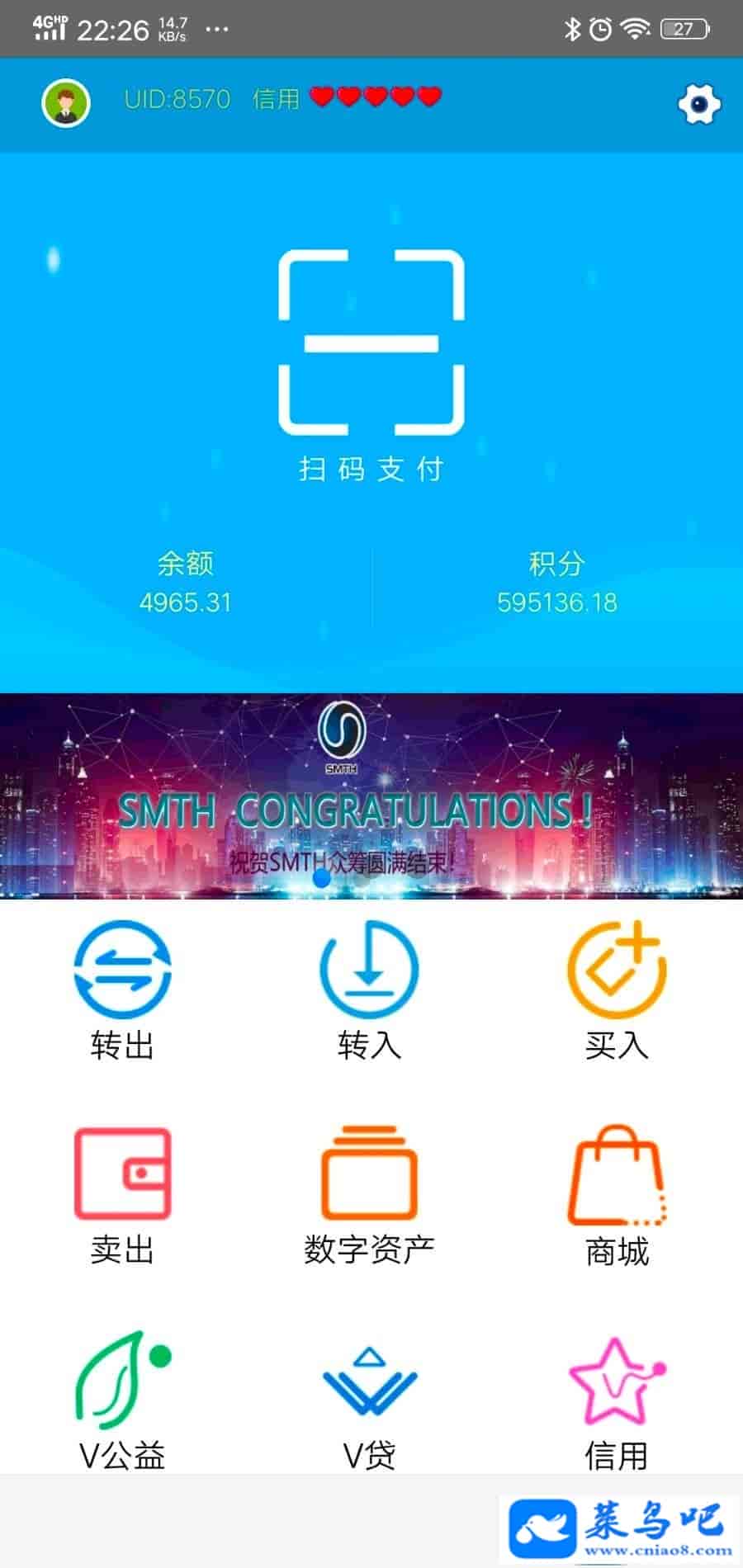Launch V贷 loan section
This screenshot has height=1568, width=743.
click(x=369, y=1400)
